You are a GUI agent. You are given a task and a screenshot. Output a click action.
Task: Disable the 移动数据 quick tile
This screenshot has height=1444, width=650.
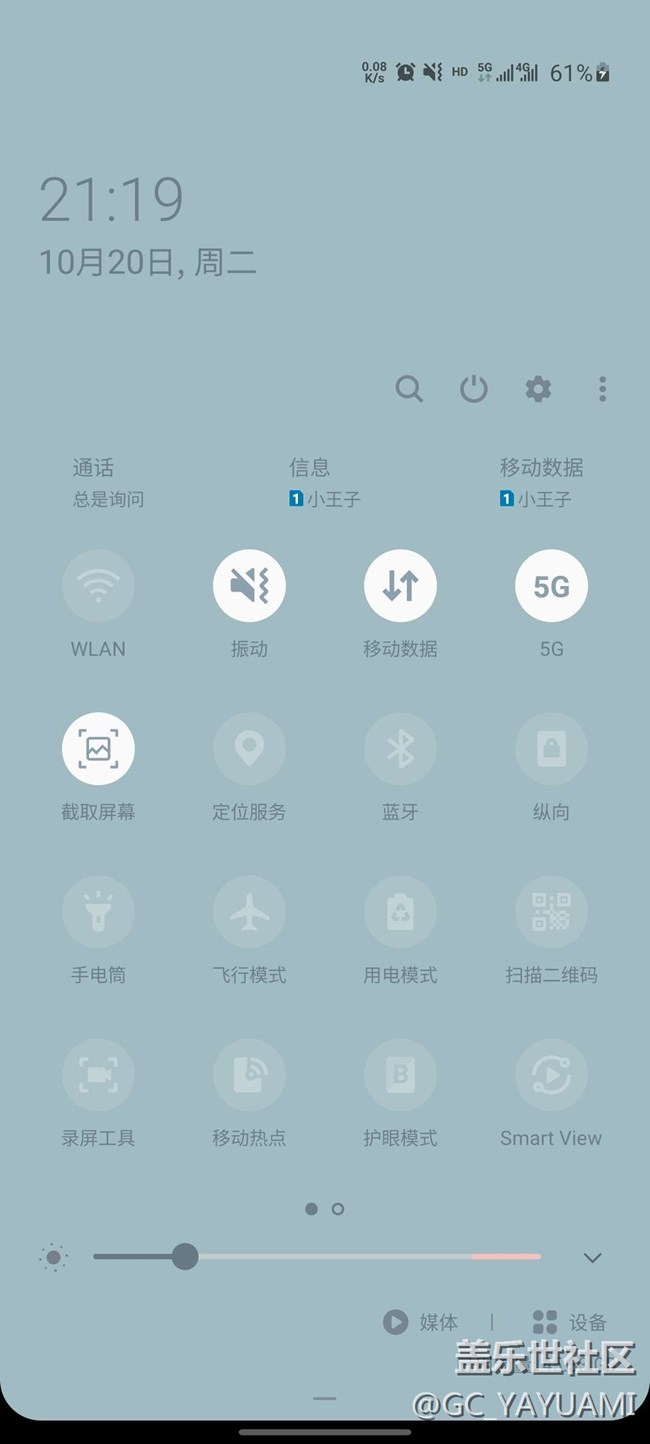pyautogui.click(x=400, y=586)
